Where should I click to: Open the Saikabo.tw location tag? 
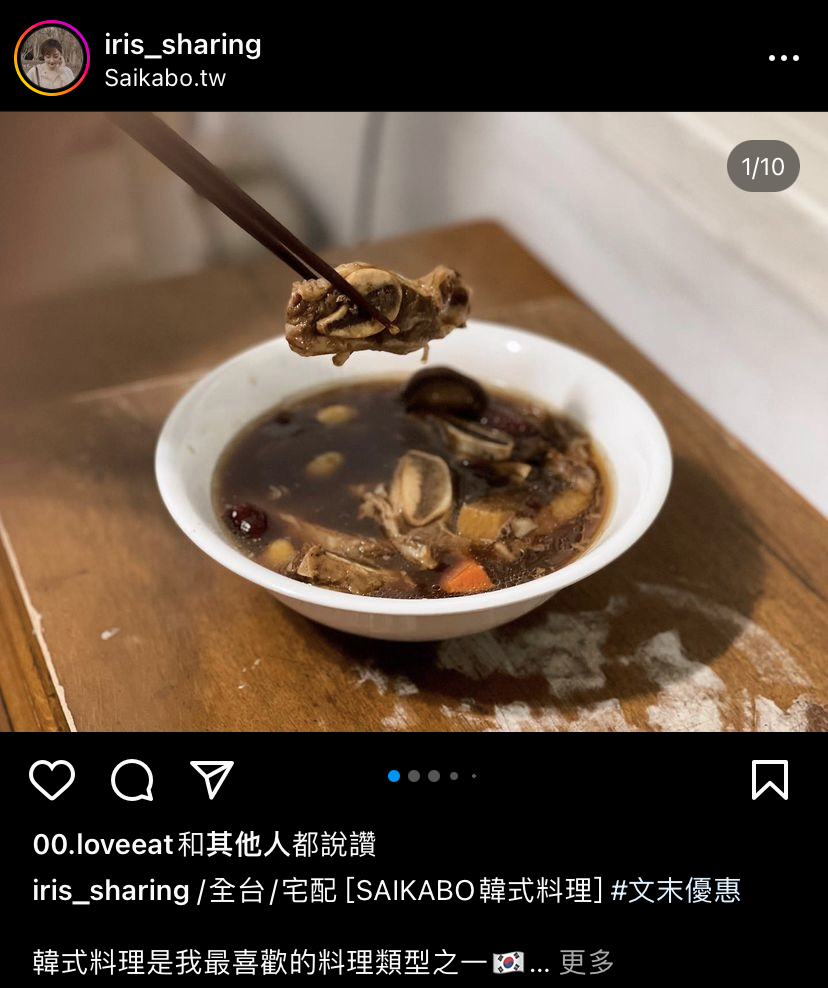pos(165,78)
